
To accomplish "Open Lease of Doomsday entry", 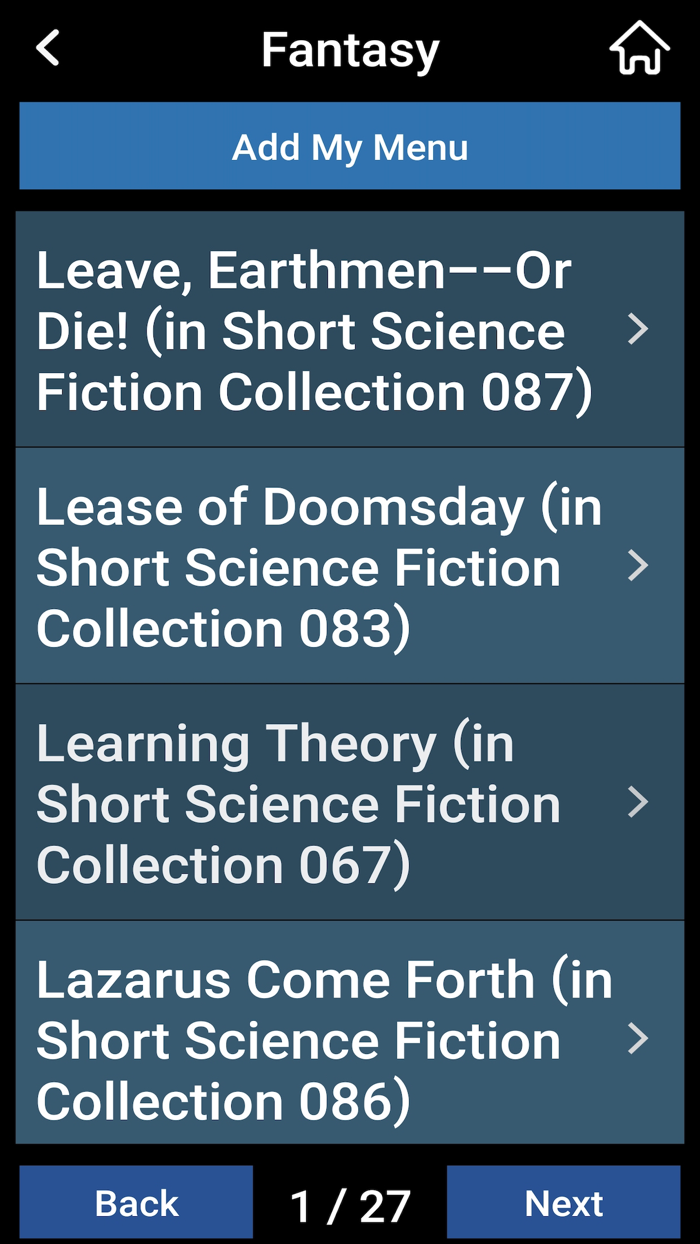I will click(x=350, y=566).
